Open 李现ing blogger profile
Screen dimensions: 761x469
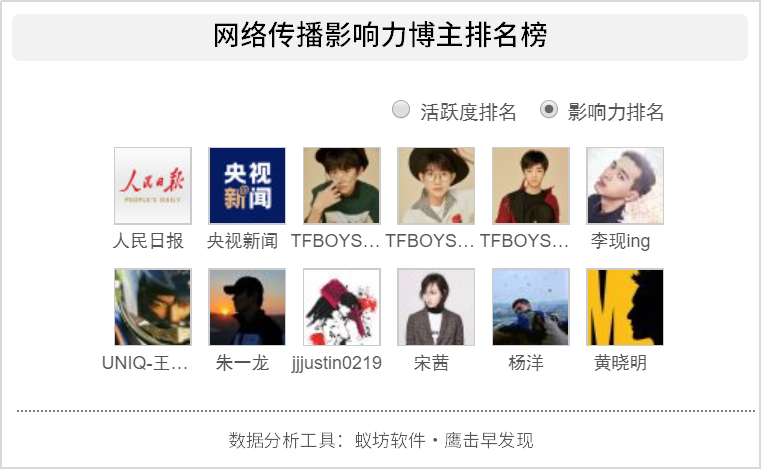point(624,186)
